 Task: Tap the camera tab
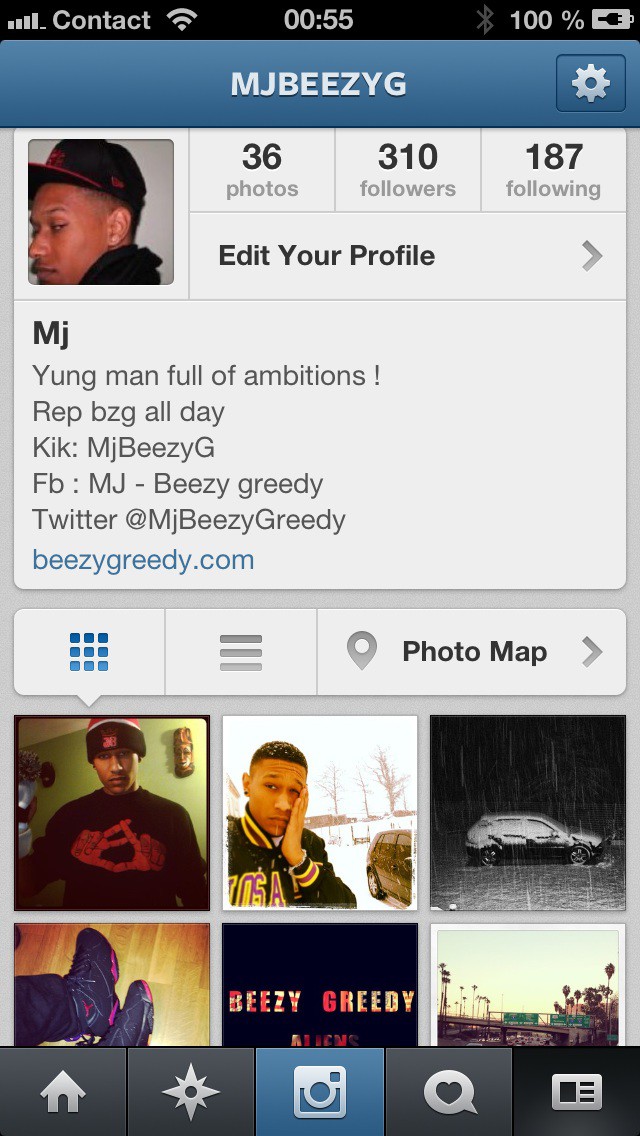pos(320,1092)
